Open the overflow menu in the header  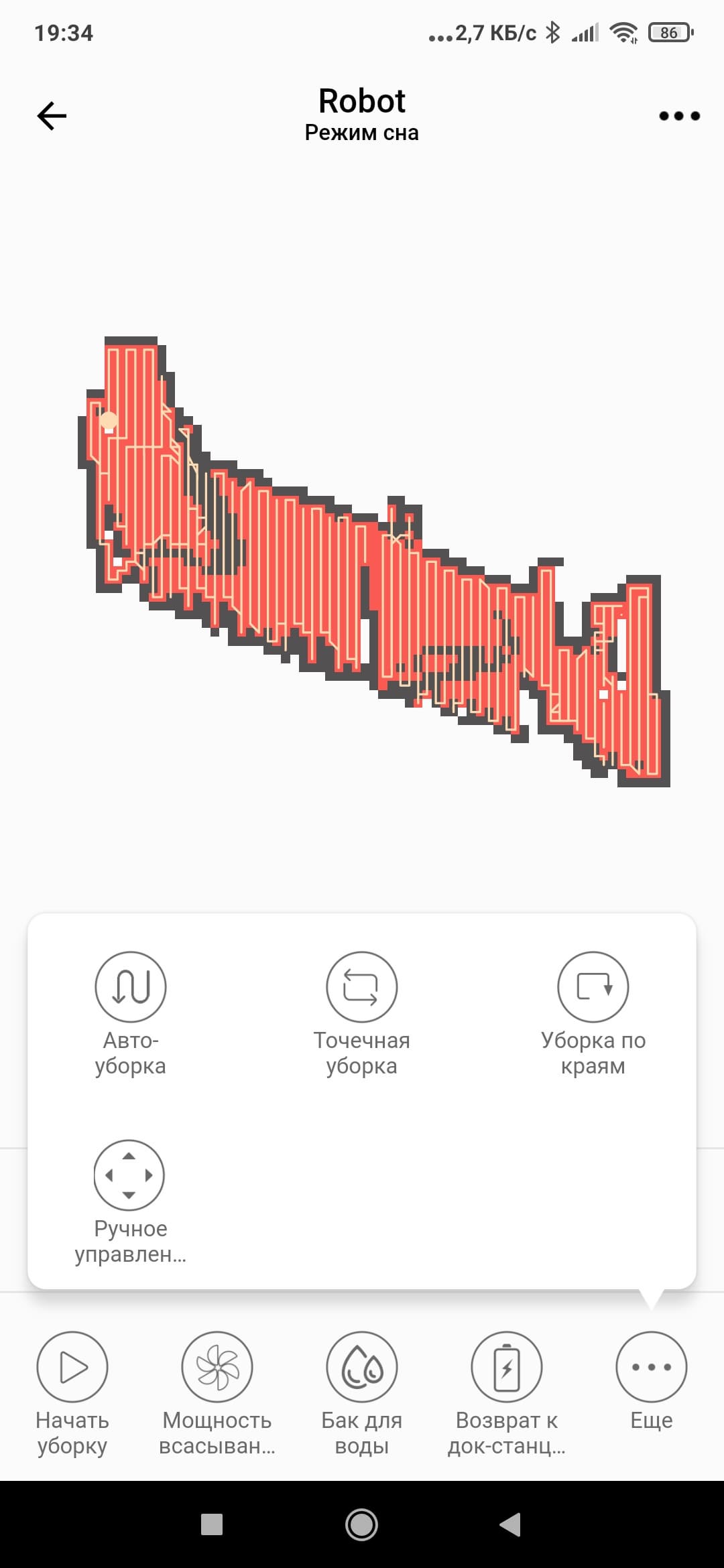tap(679, 116)
